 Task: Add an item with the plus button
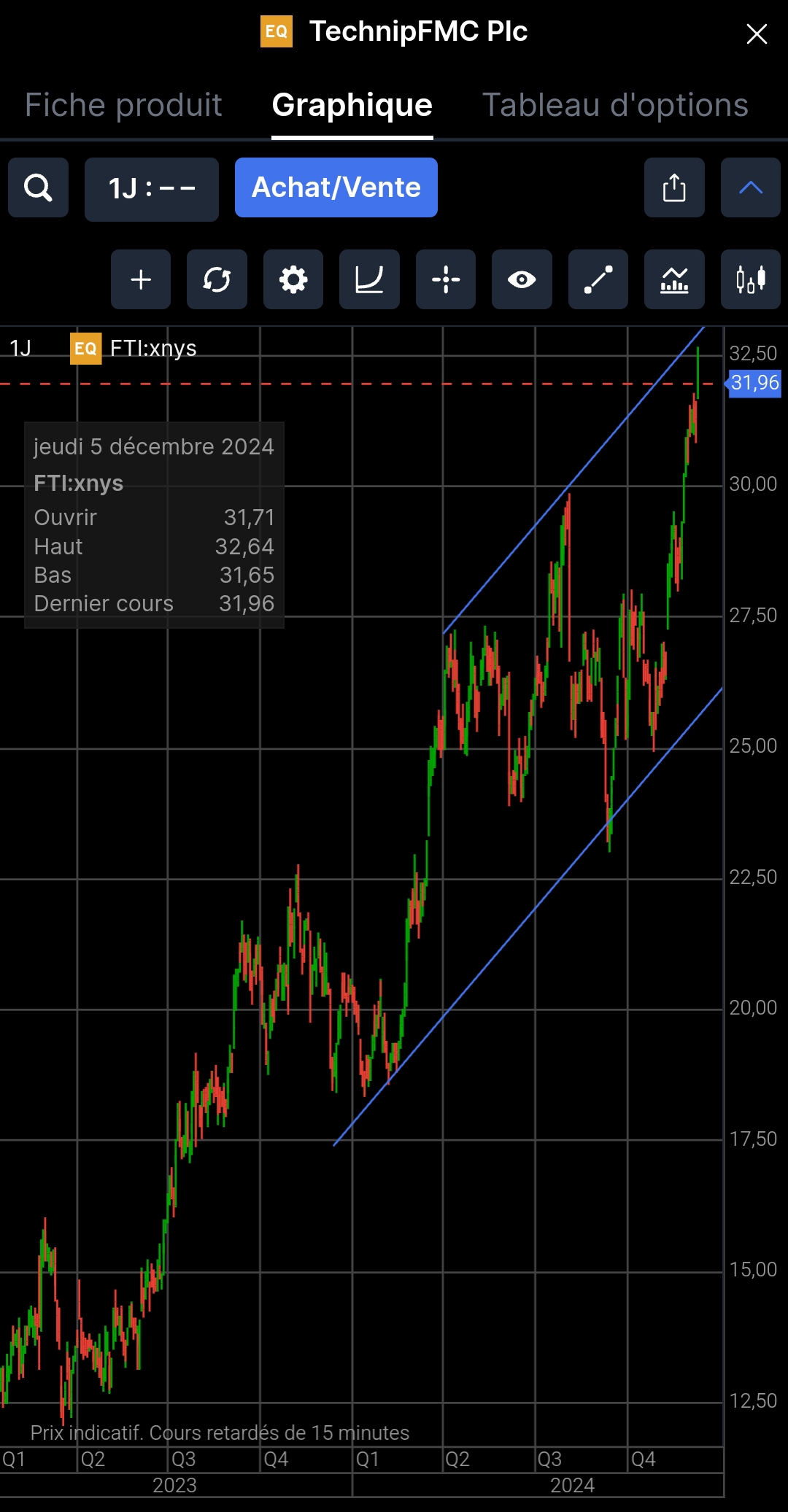(141, 279)
